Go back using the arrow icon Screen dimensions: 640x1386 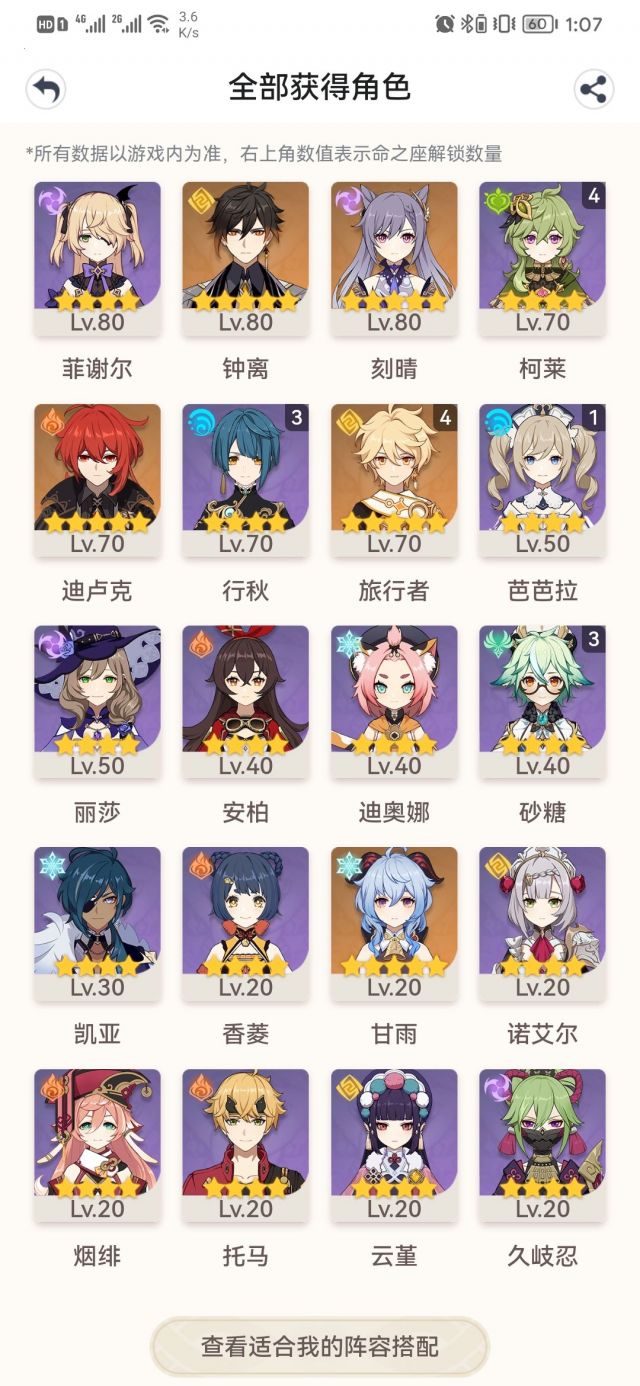45,89
